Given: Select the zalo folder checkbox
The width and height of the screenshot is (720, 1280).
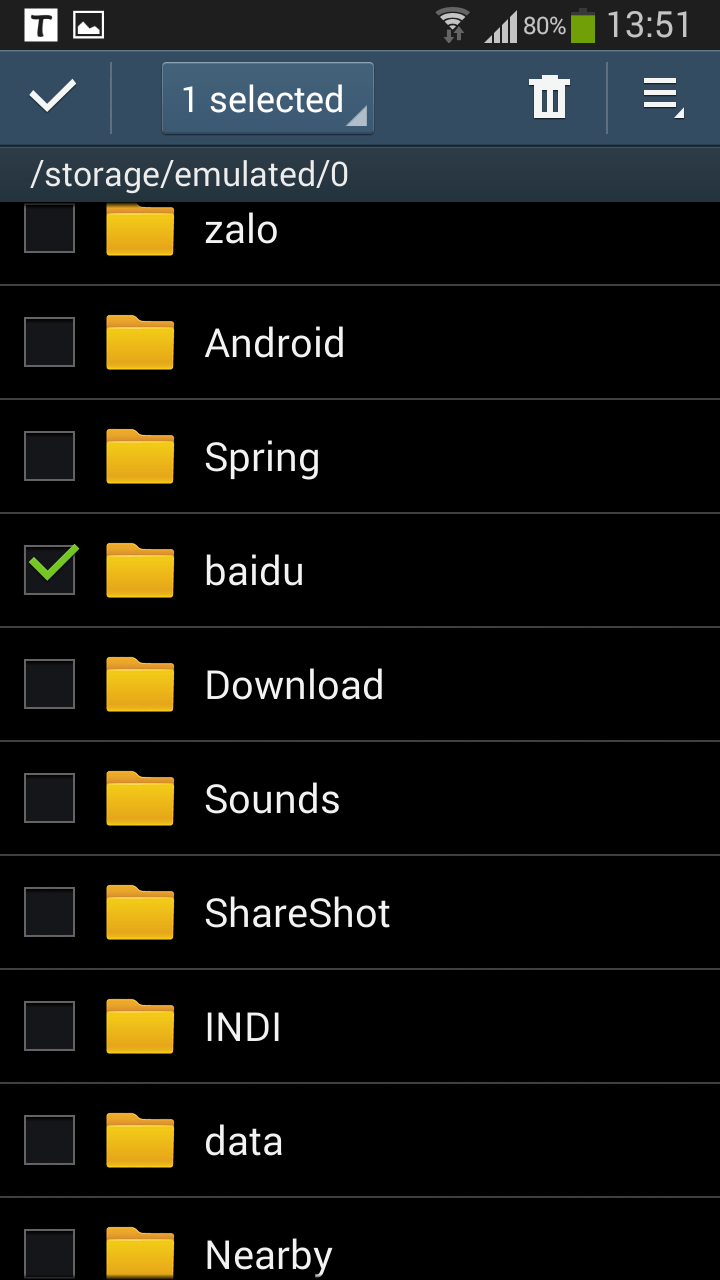Looking at the screenshot, I should [50, 228].
